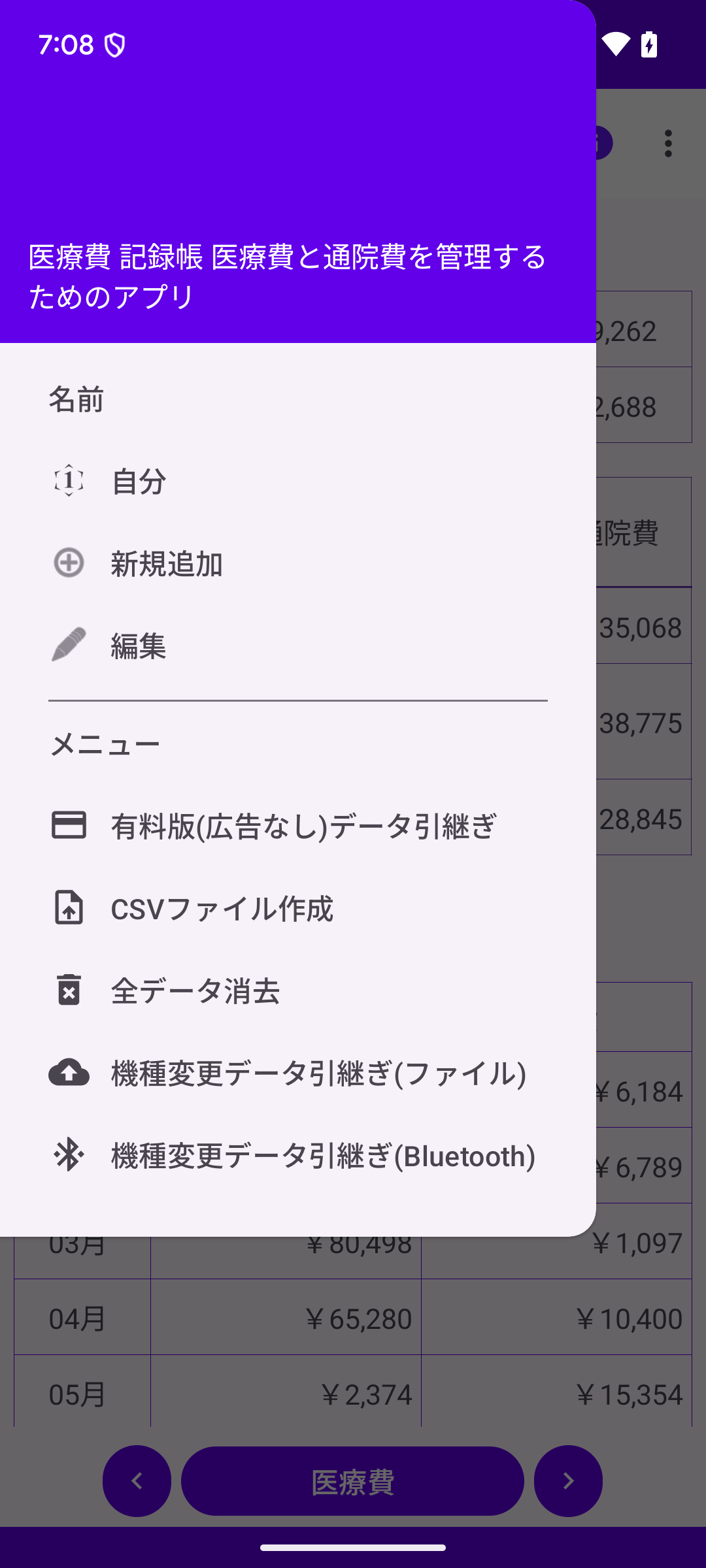Open the three-dot overflow menu
The height and width of the screenshot is (1568, 706).
coord(667,144)
